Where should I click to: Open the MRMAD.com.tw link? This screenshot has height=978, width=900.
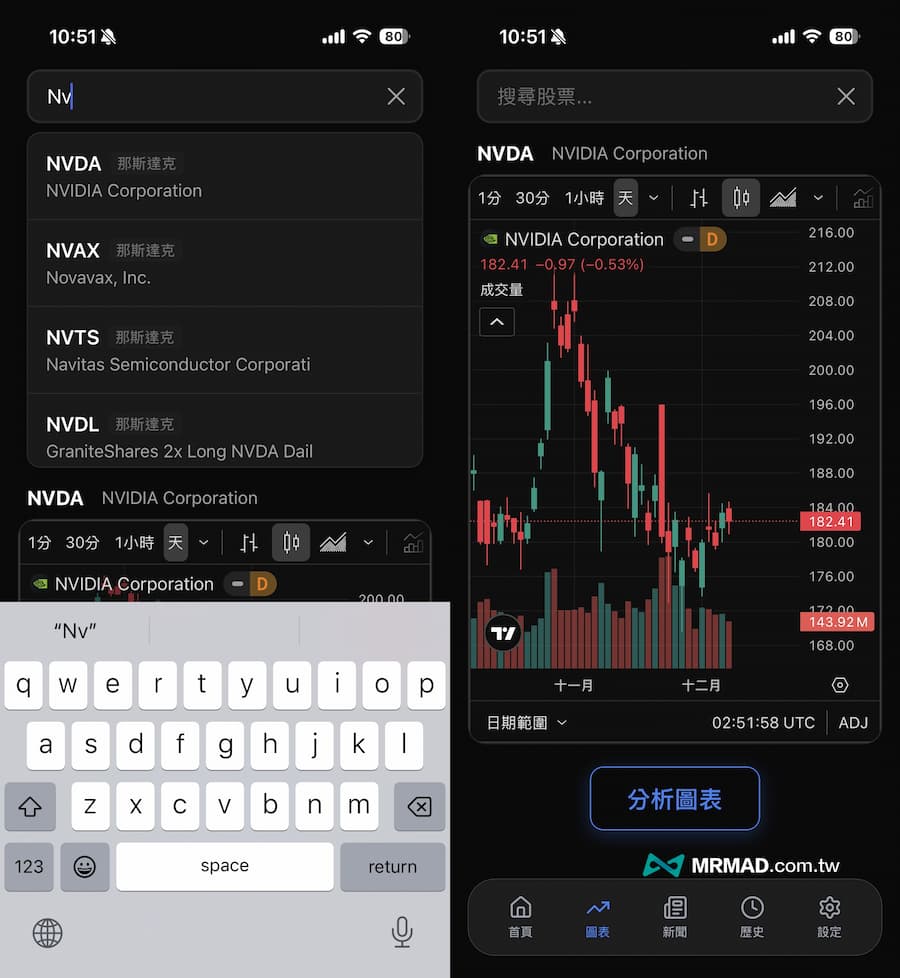point(744,864)
